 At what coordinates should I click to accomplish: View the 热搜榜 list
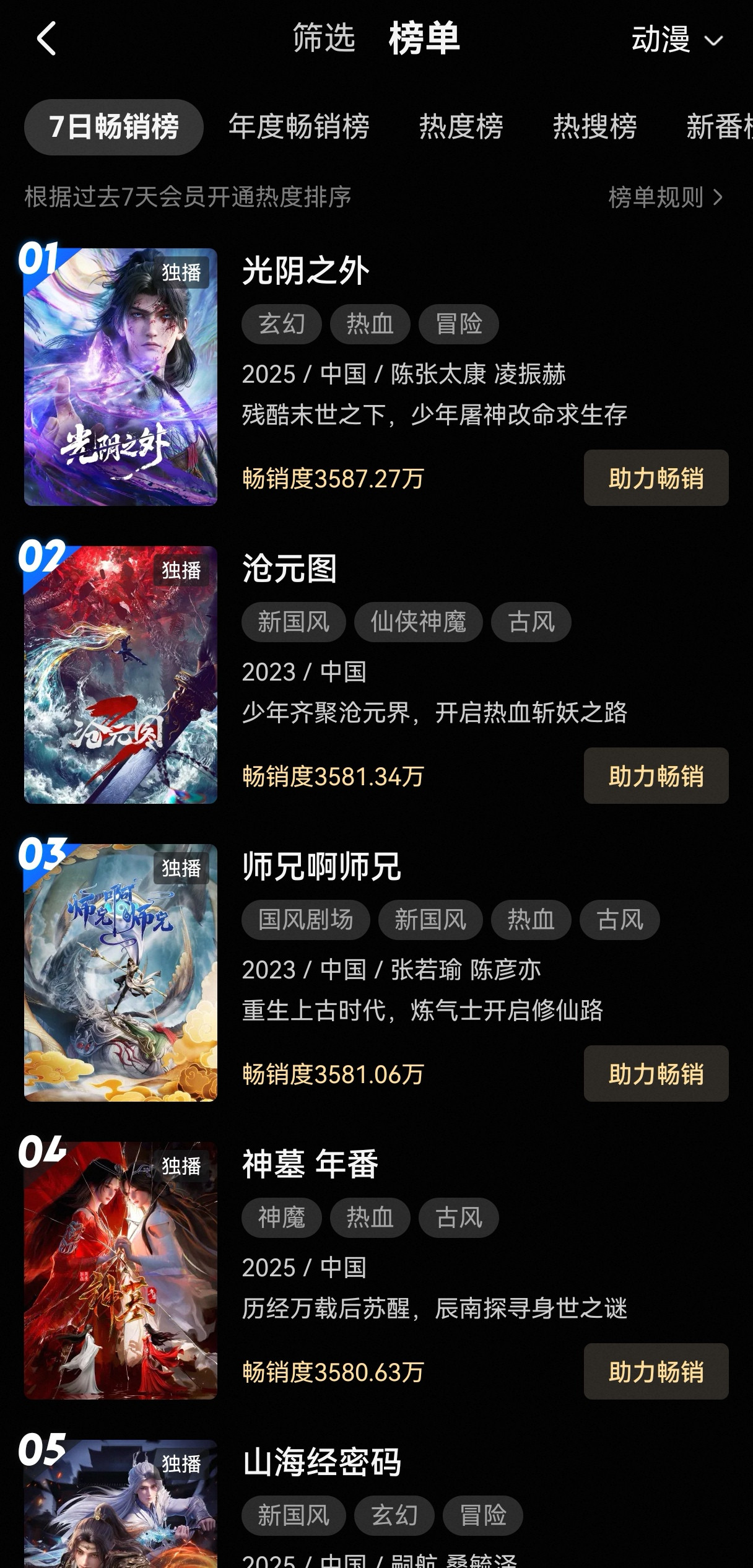click(x=594, y=127)
